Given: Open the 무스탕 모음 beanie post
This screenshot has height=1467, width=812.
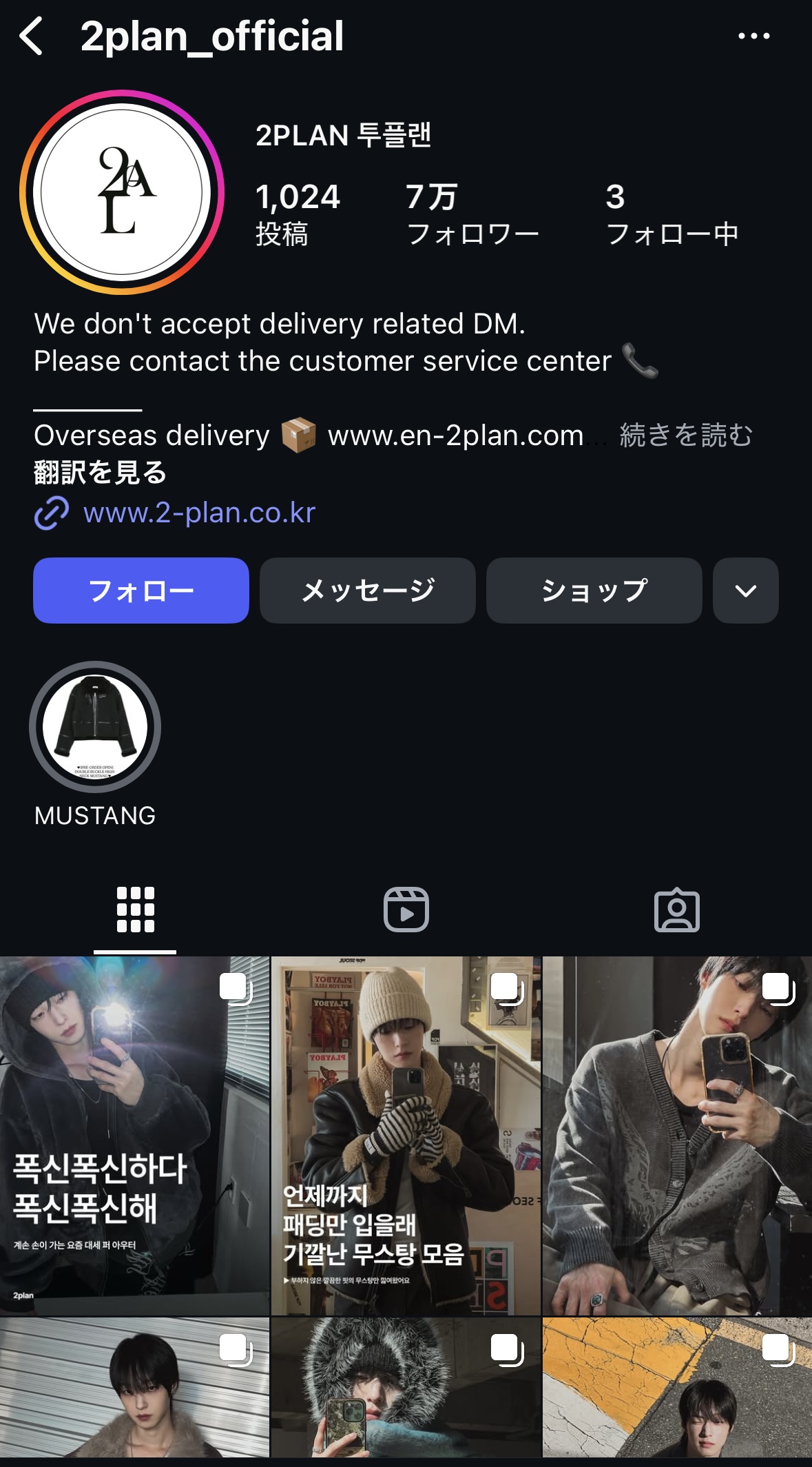Looking at the screenshot, I should coord(406,1135).
